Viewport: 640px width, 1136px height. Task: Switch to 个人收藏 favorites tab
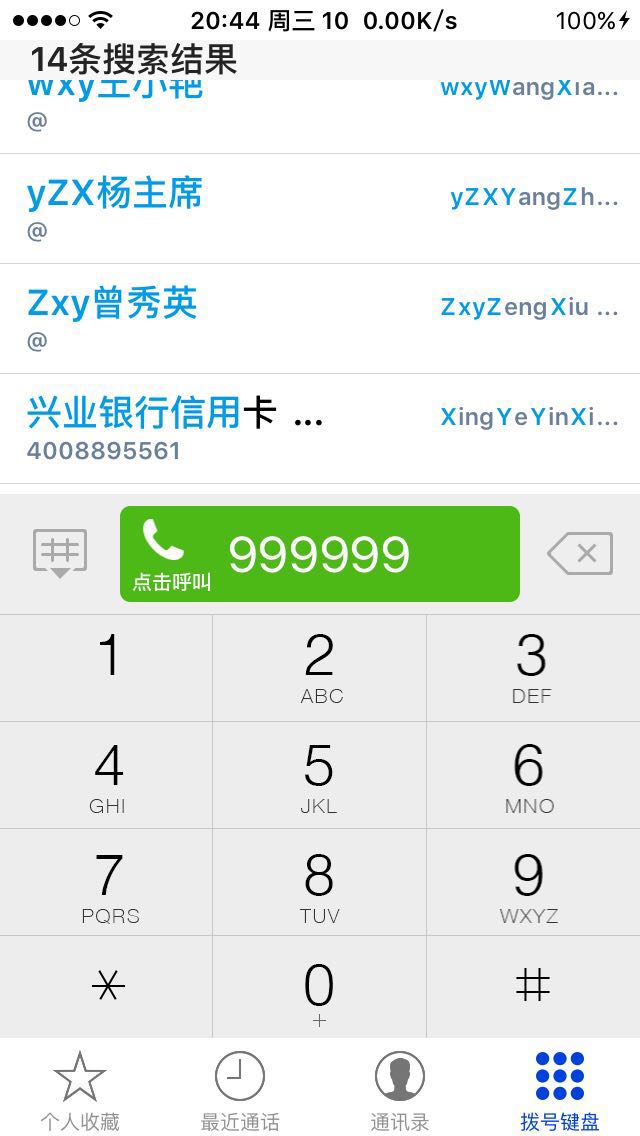(x=80, y=1090)
